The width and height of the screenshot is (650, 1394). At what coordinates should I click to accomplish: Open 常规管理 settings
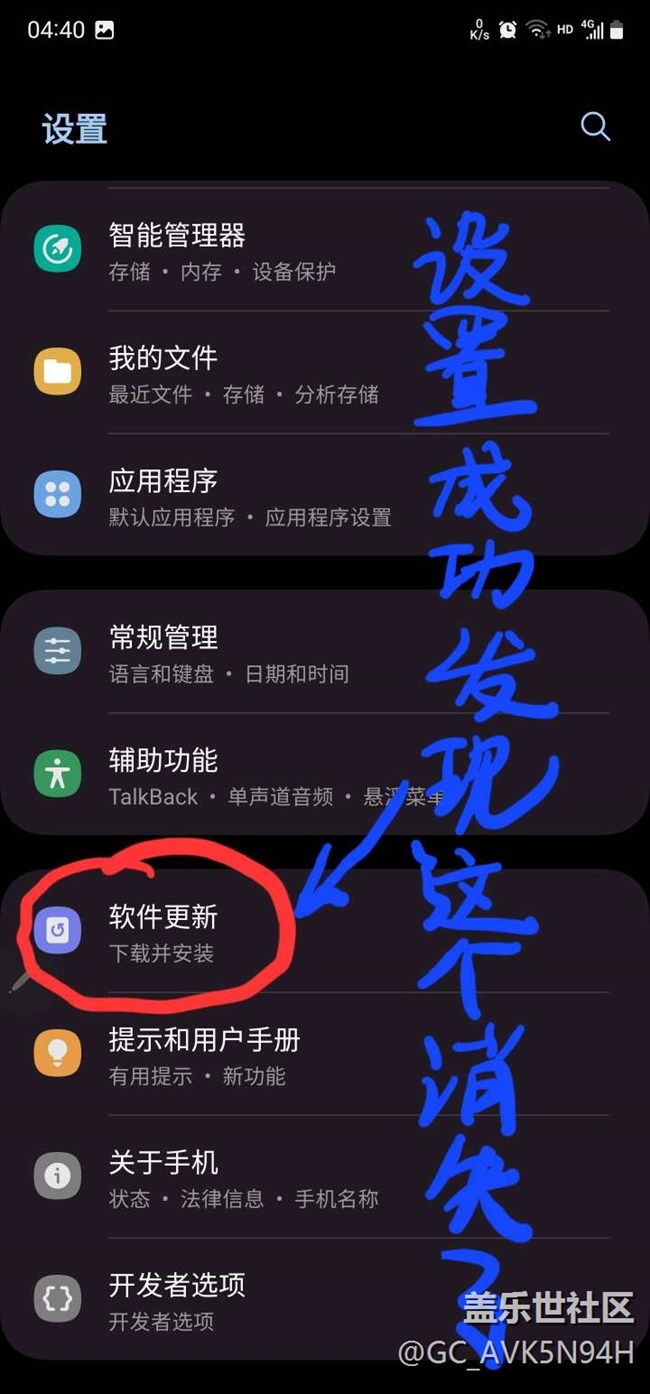pos(325,652)
